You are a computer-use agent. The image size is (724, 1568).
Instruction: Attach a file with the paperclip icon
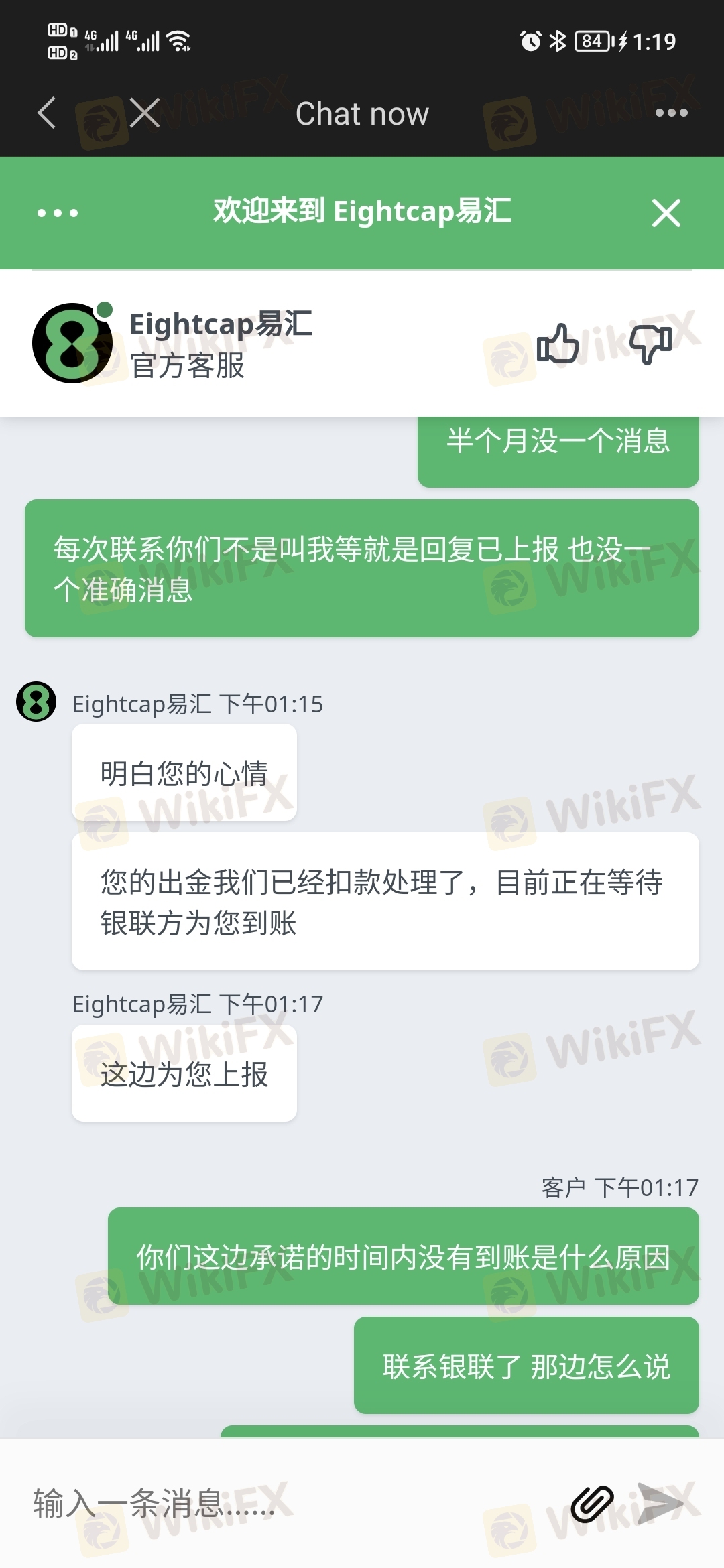592,1503
